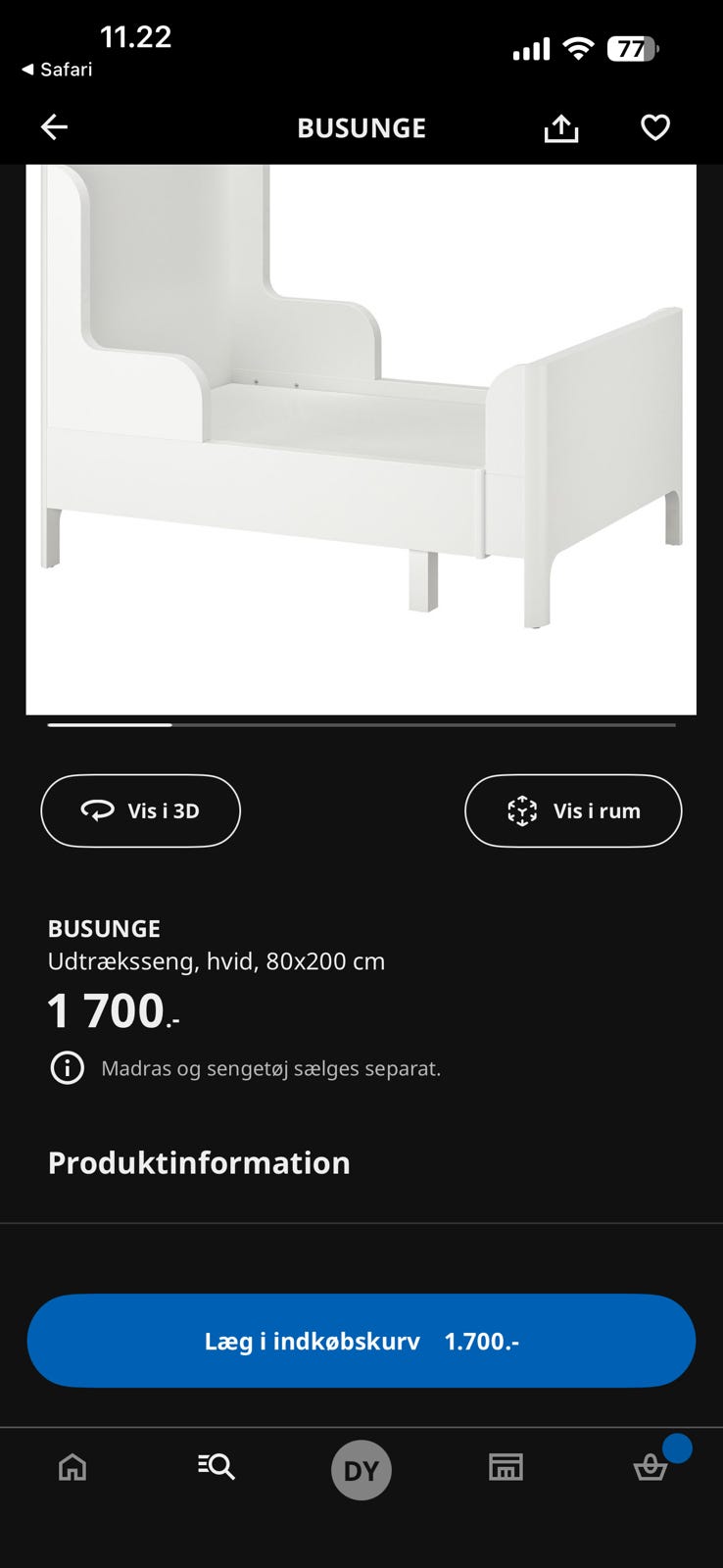Image resolution: width=723 pixels, height=1568 pixels.
Task: Expand the Produktinformation section
Action: 199,1163
